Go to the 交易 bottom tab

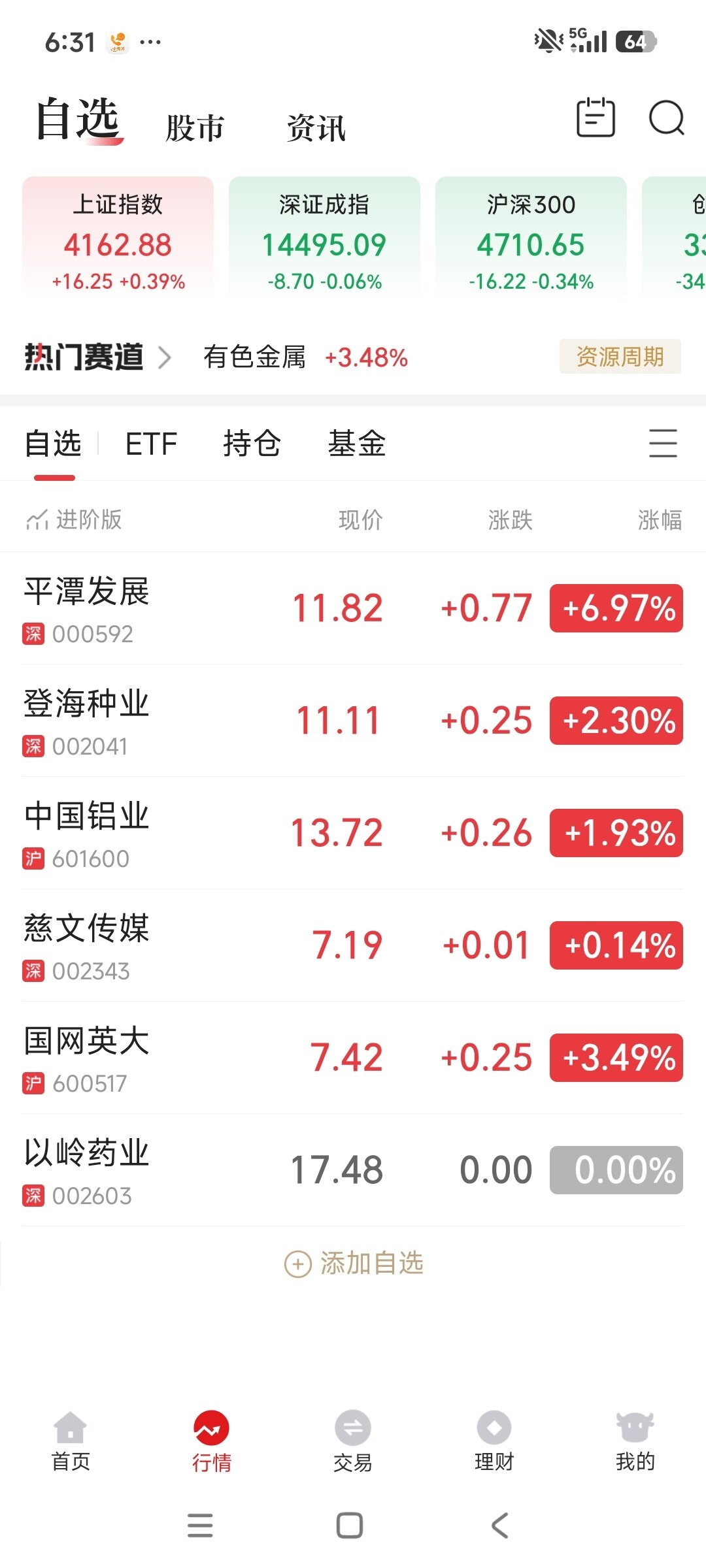coord(353,1442)
